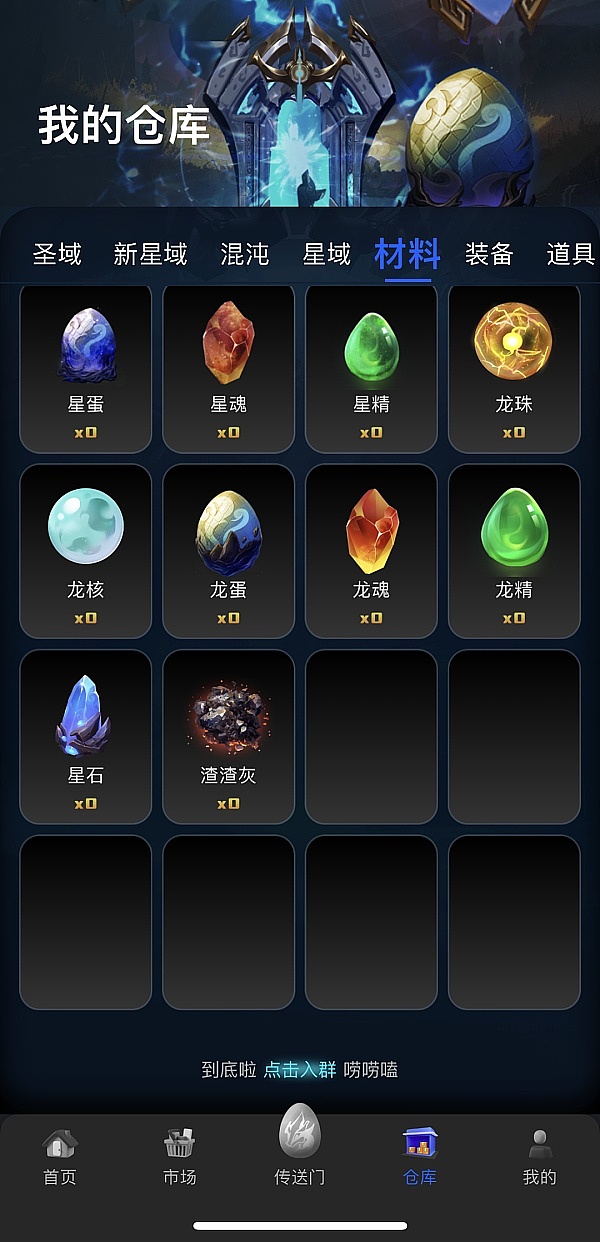Screen dimensions: 600x1242
Task: Select the 龙魂 material card
Action: (371, 552)
